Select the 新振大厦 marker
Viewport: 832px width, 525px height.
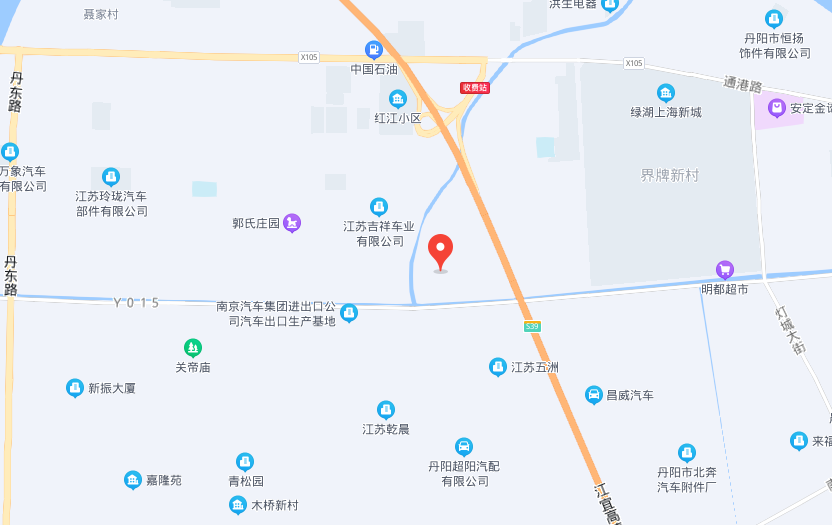75,388
